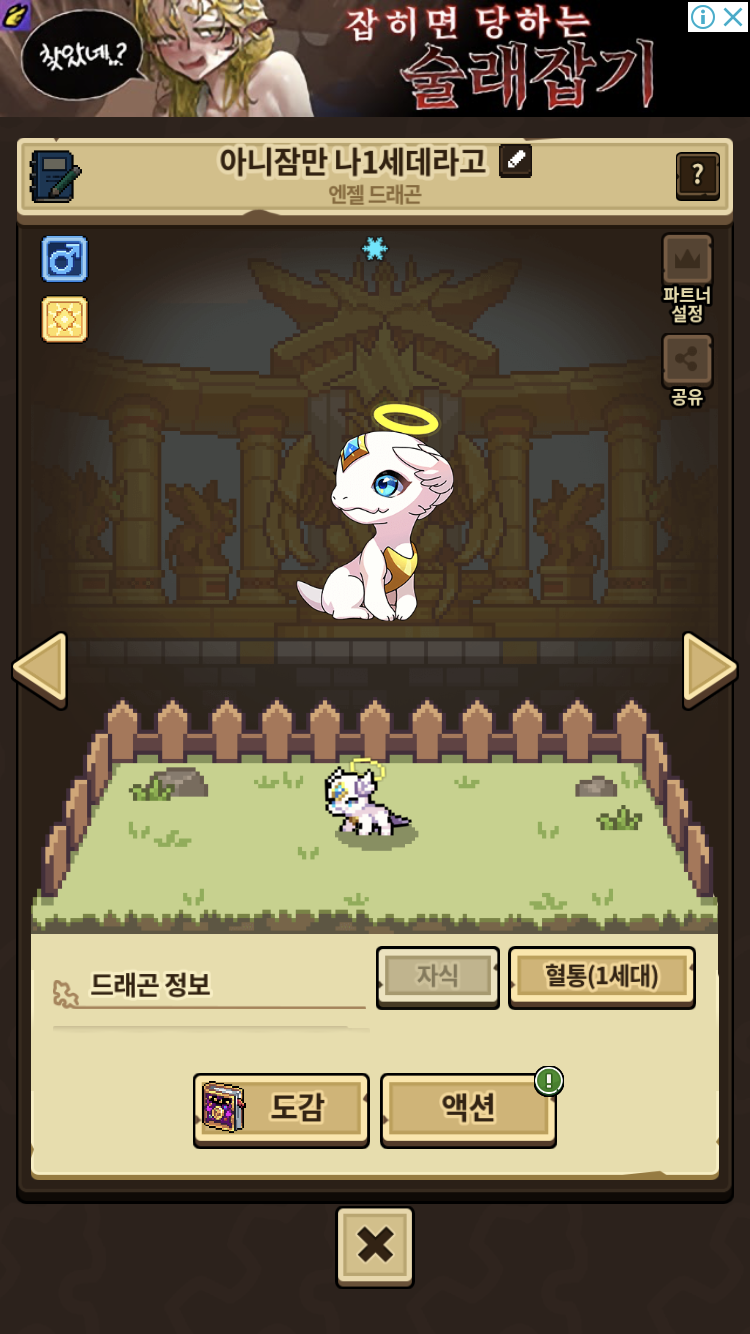
Task: Close the ad banner
Action: pyautogui.click(x=733, y=17)
